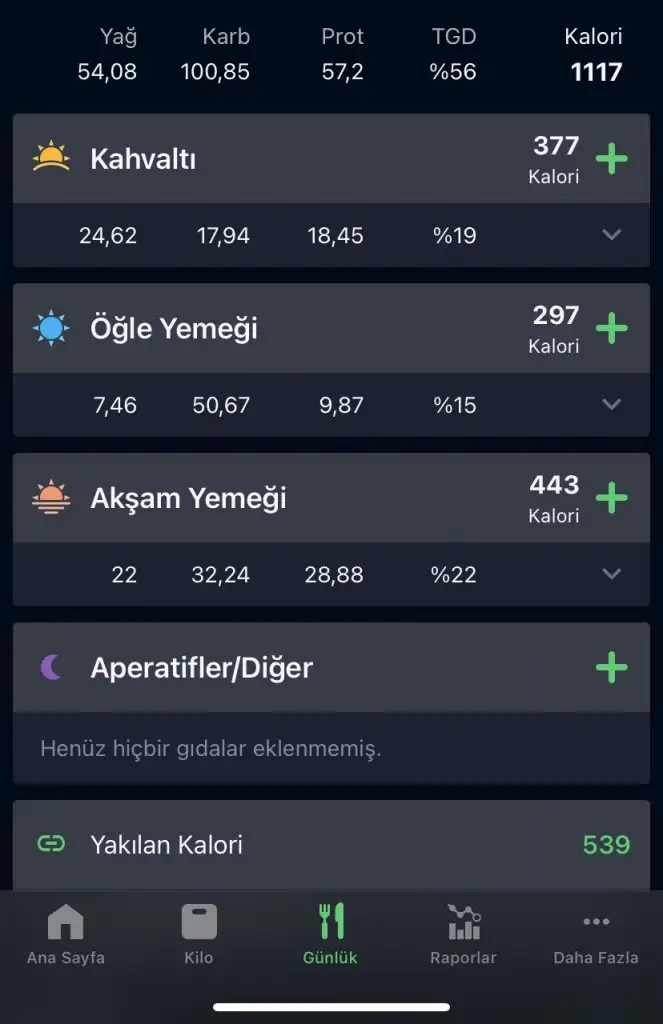Viewport: 663px width, 1024px height.
Task: Expand the Kahvaltı details chevron
Action: (612, 235)
